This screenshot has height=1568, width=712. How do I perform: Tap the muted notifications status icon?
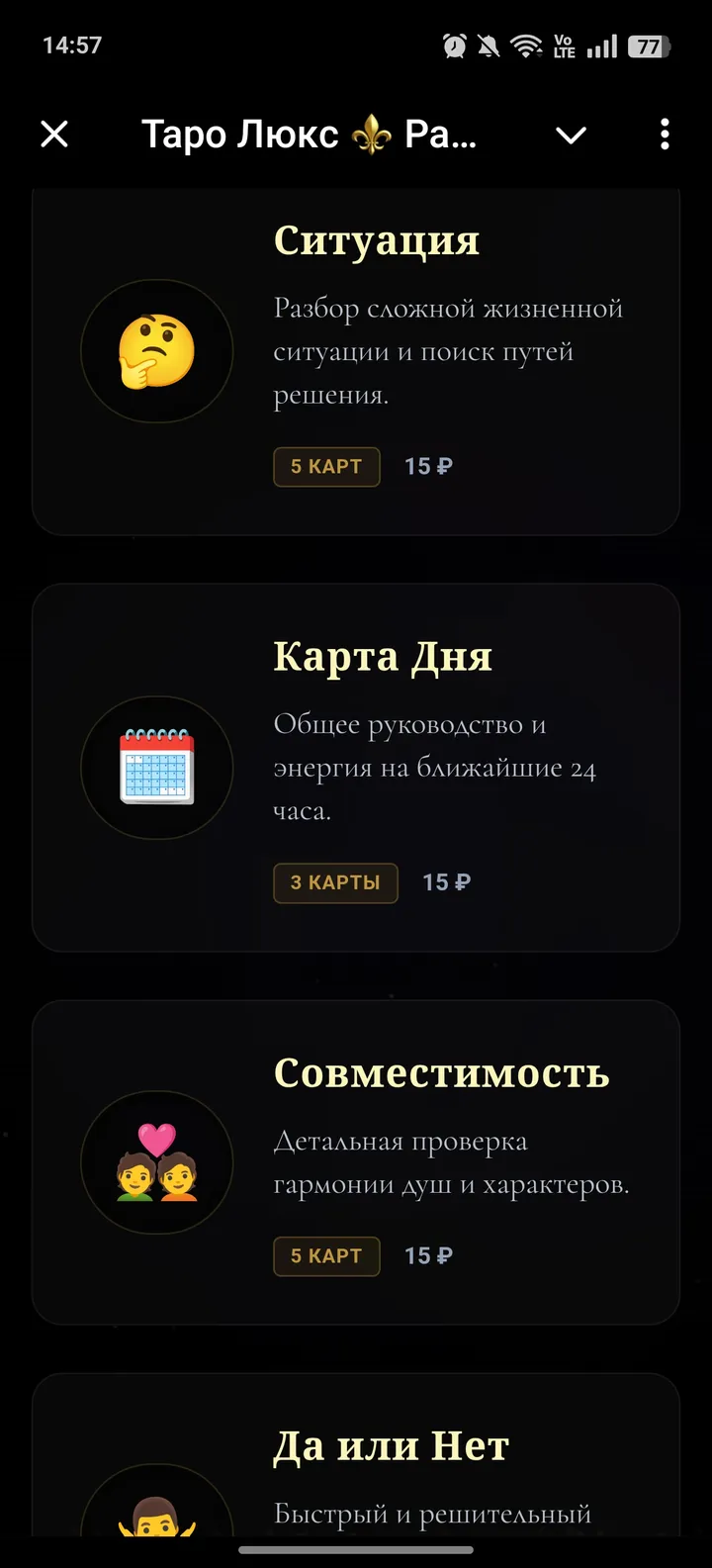[489, 45]
